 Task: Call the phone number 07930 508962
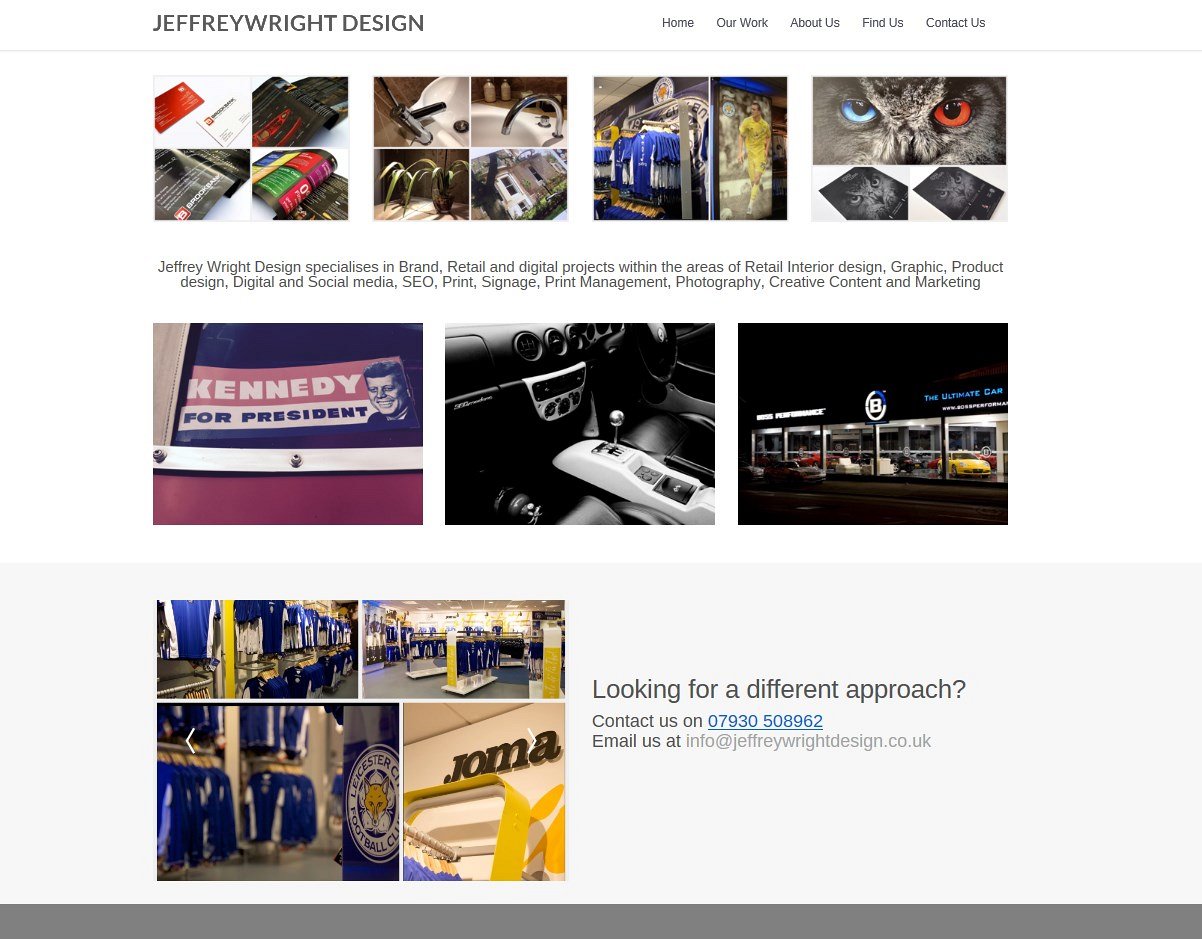(x=765, y=721)
